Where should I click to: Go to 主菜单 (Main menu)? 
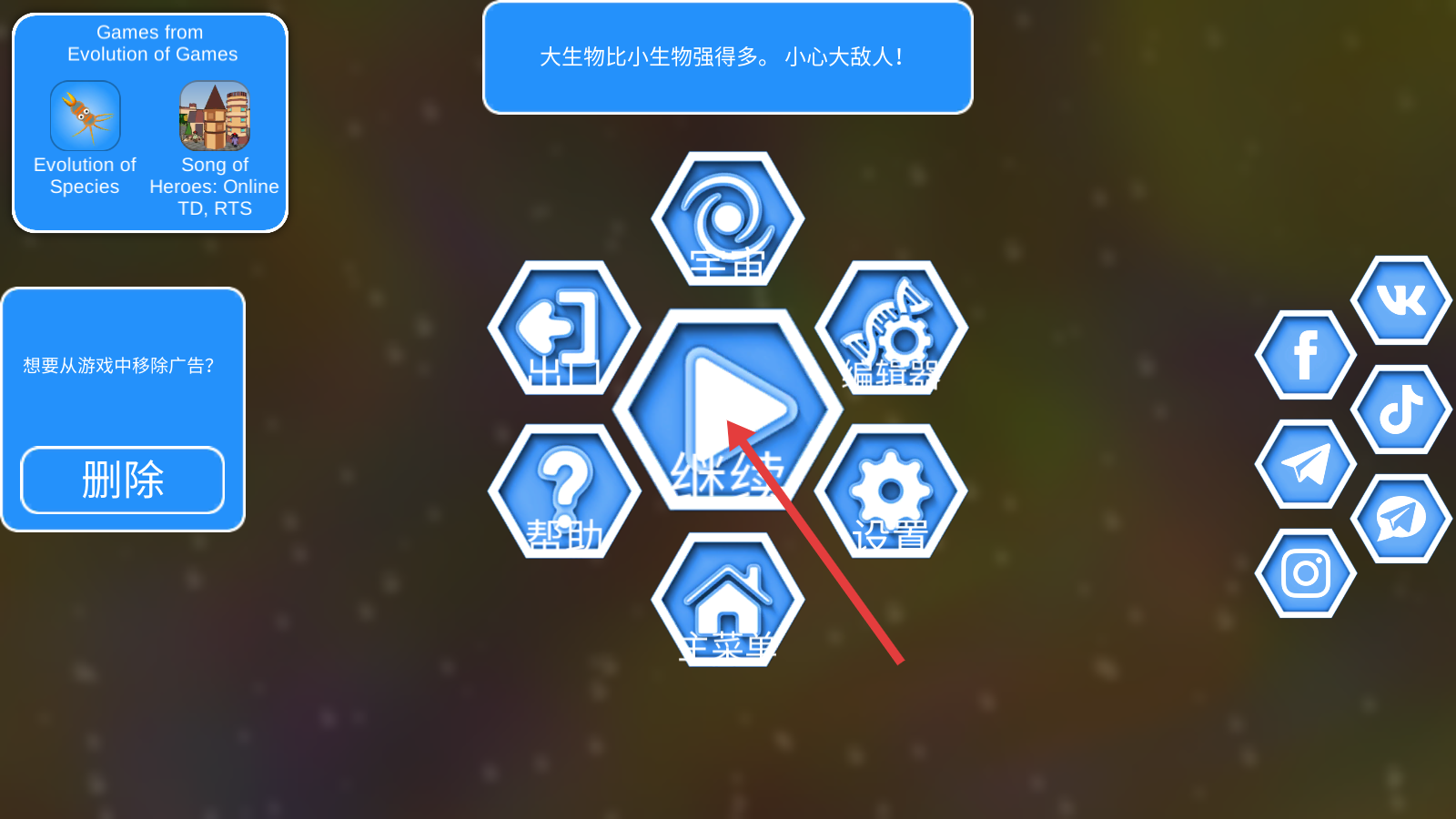[x=728, y=601]
